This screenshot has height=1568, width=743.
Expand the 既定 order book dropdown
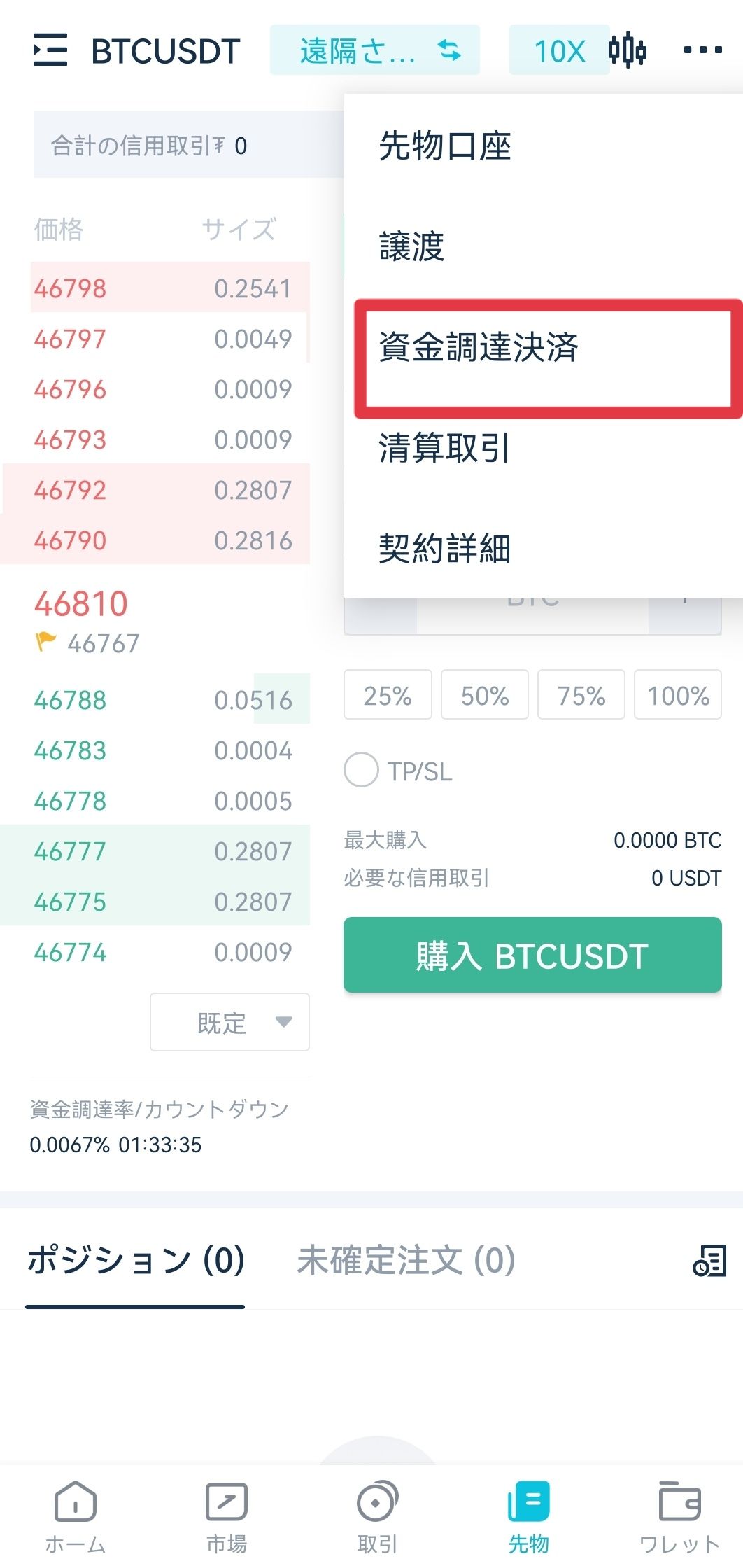coord(229,1022)
